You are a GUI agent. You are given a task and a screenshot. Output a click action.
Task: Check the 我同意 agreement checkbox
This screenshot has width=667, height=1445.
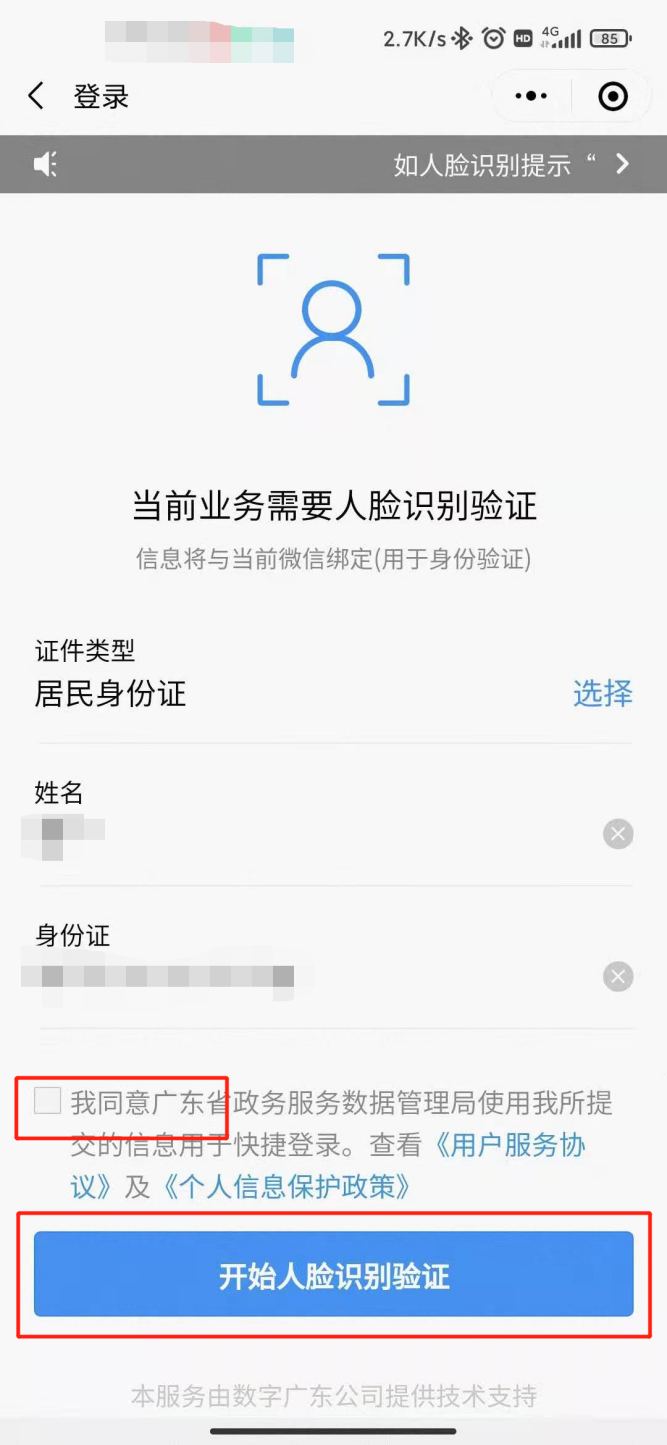pos(47,1101)
